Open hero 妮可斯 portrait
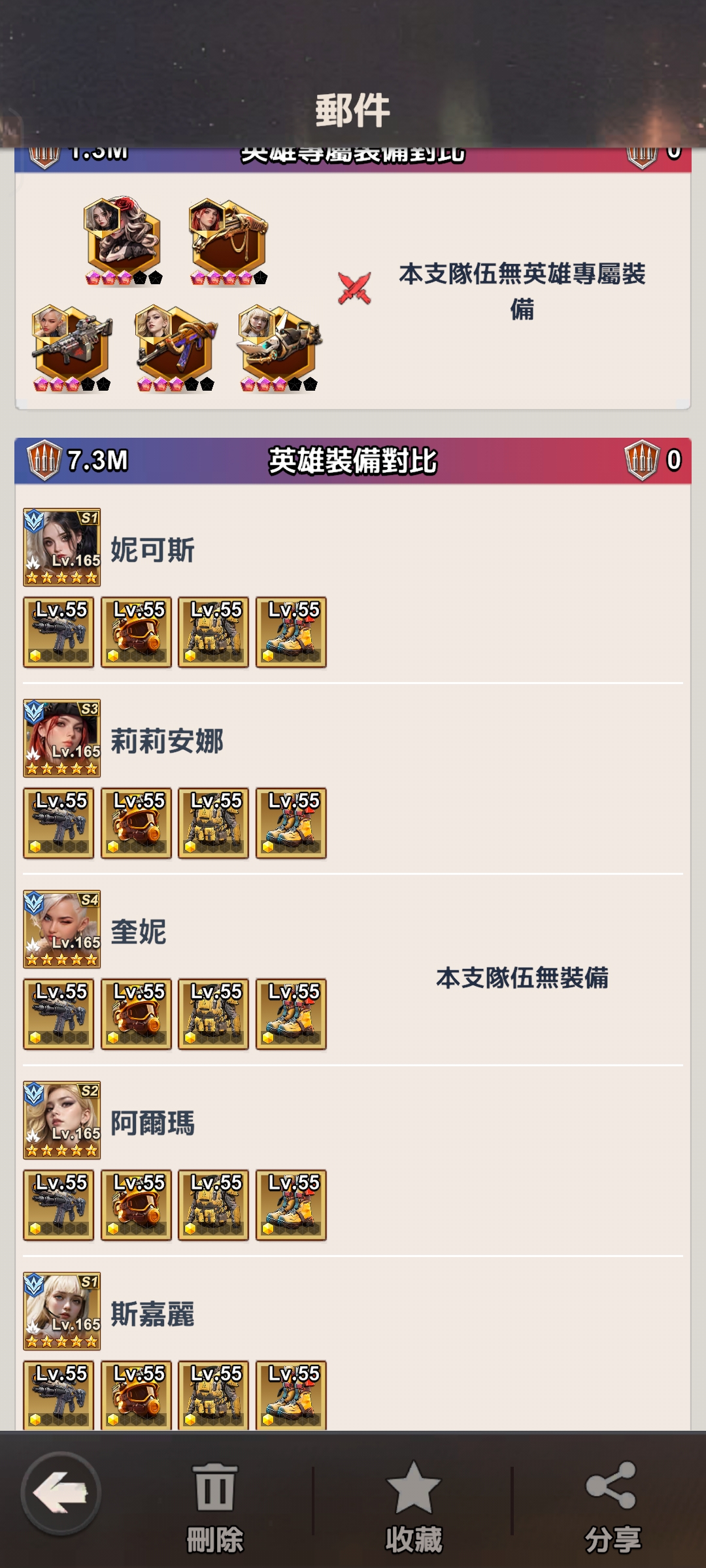 click(x=62, y=547)
